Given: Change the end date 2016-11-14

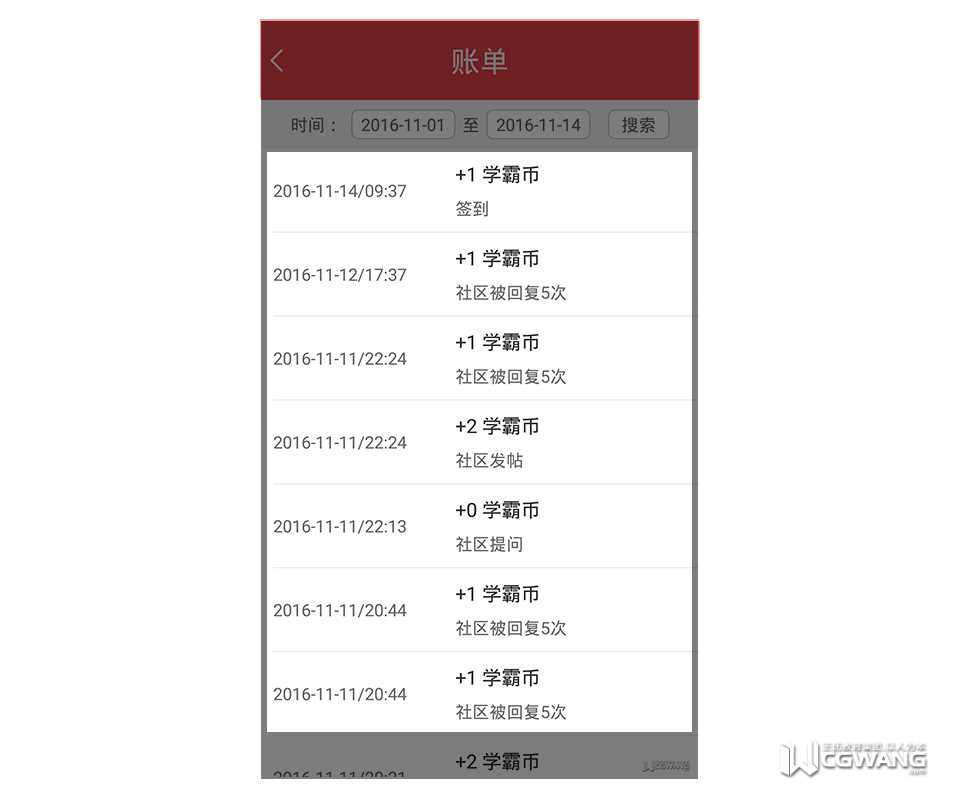Looking at the screenshot, I should (538, 125).
